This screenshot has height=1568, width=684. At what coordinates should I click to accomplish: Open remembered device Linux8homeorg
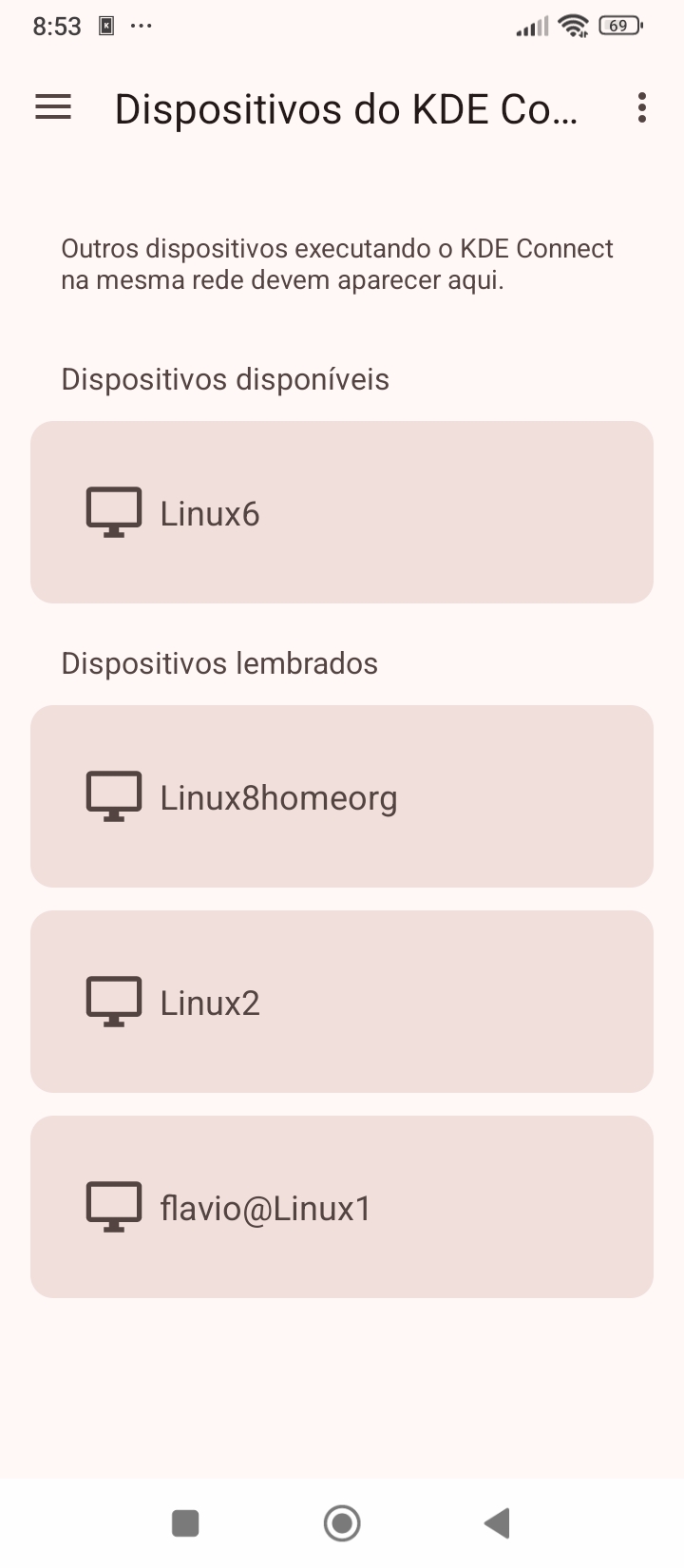point(342,796)
